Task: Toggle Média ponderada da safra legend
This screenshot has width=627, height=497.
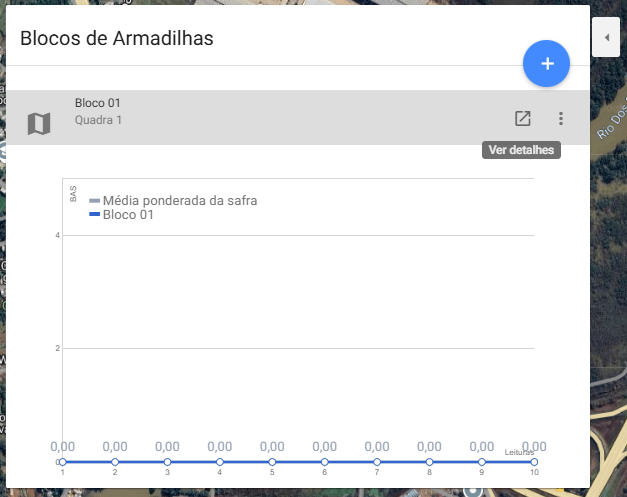Action: tap(172, 201)
